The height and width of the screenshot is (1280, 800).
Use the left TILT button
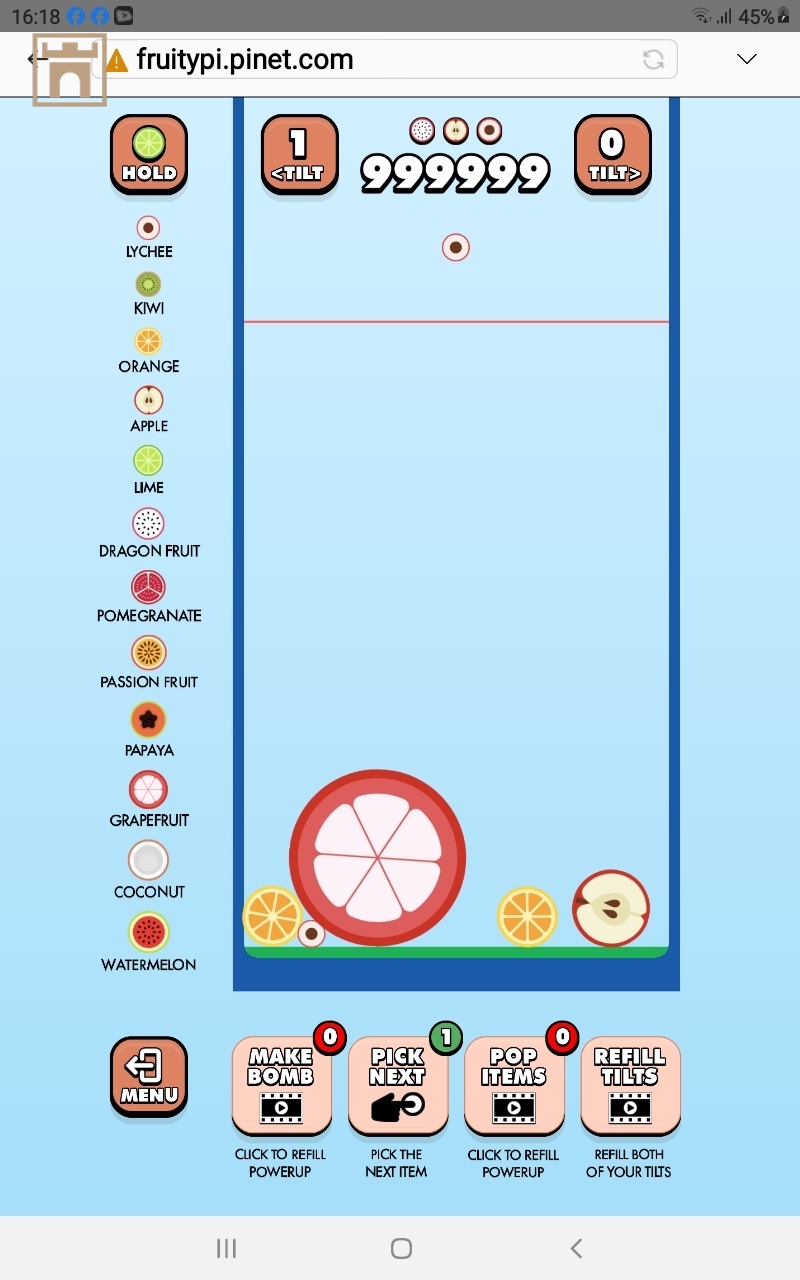tap(299, 154)
